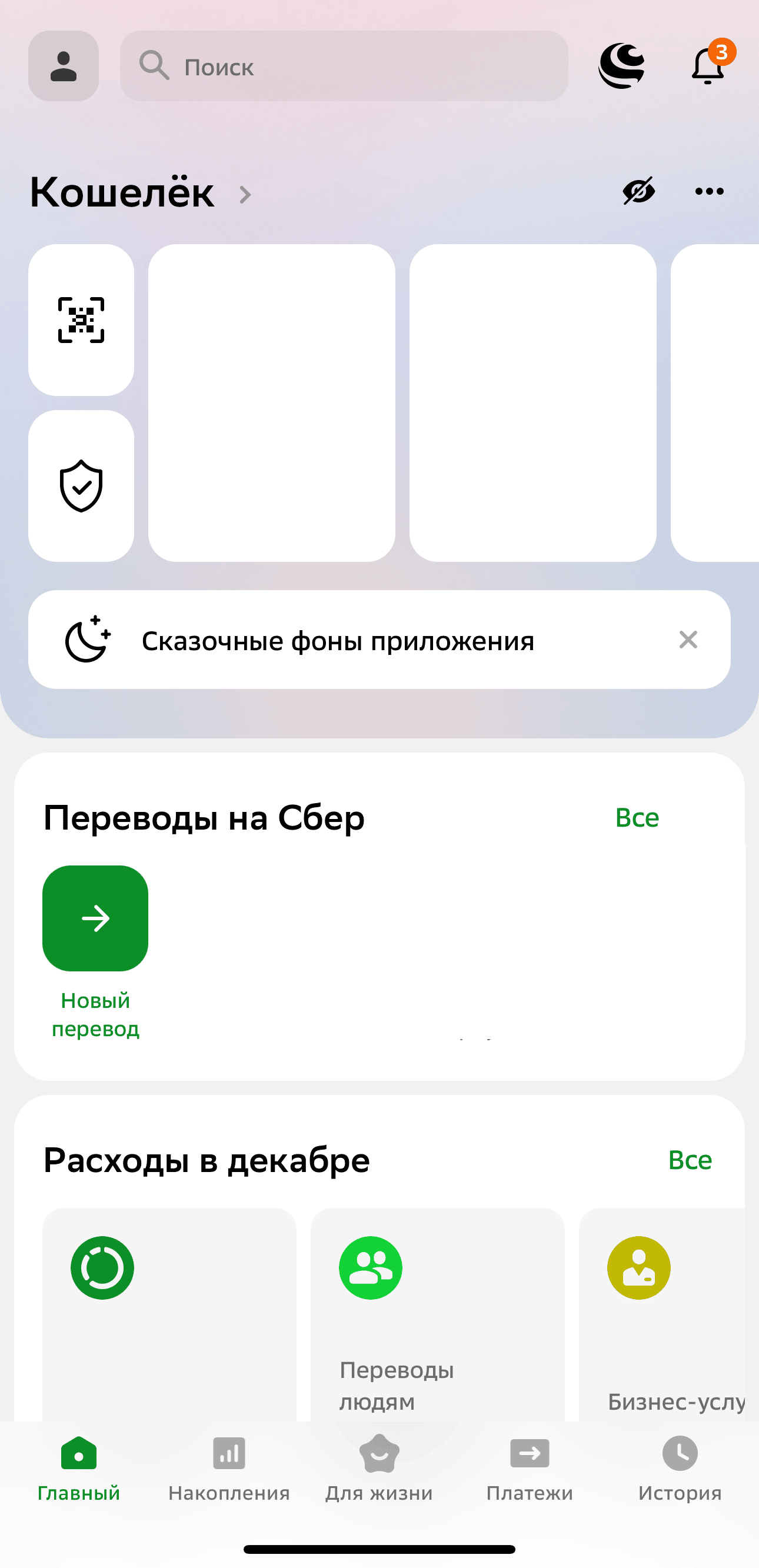Screen dimensions: 759x1568
Task: Open the moon-shaped assistant icon
Action: (x=621, y=66)
